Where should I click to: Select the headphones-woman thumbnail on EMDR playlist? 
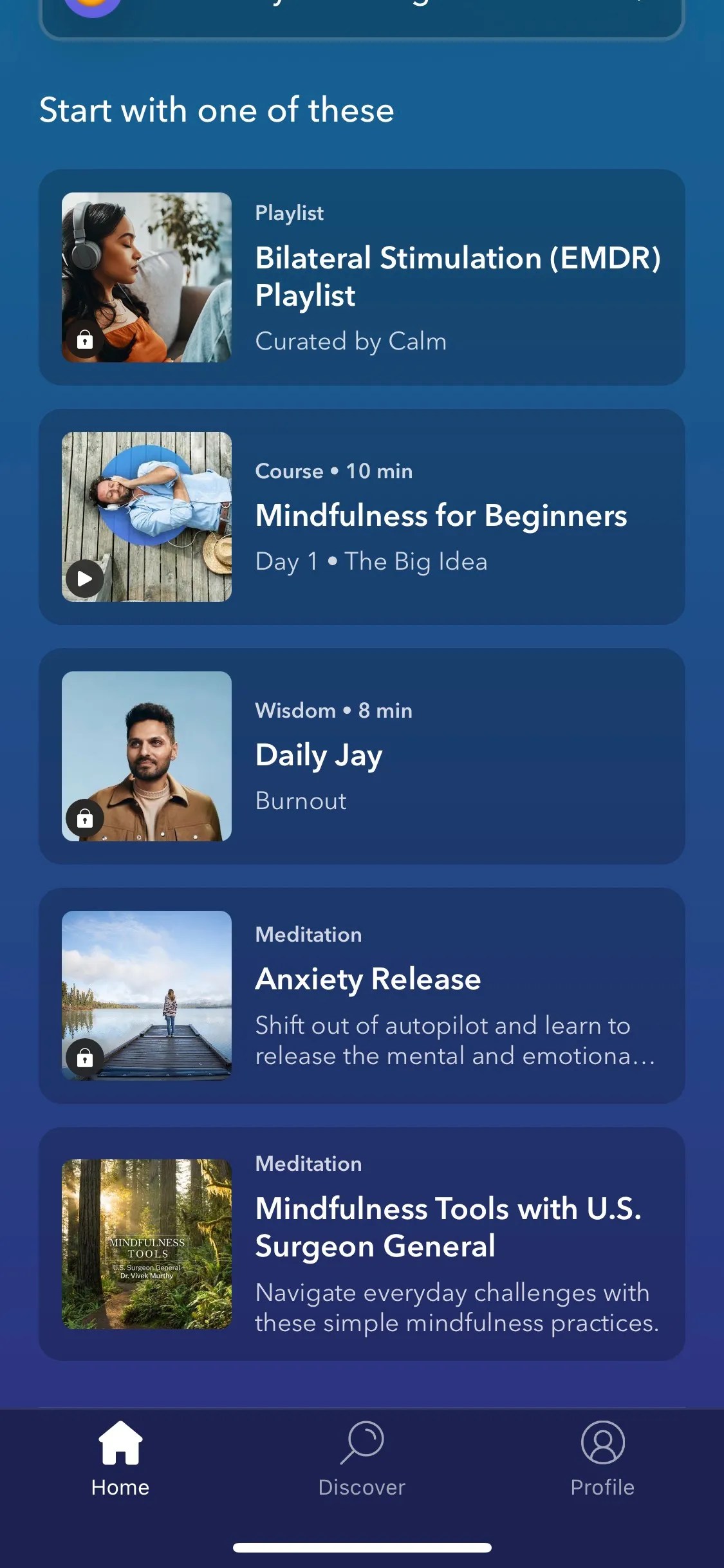click(145, 277)
